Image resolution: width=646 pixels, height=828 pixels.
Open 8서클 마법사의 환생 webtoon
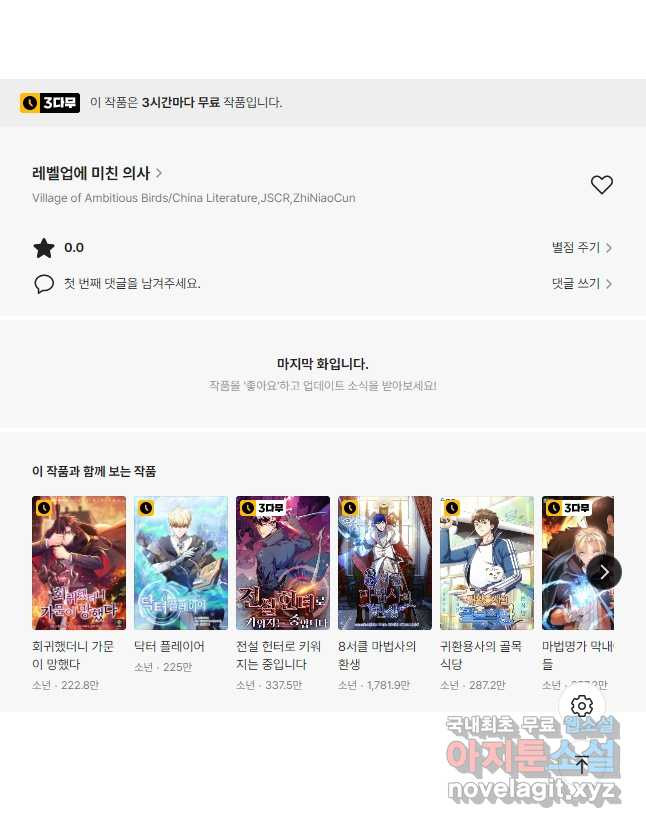385,563
